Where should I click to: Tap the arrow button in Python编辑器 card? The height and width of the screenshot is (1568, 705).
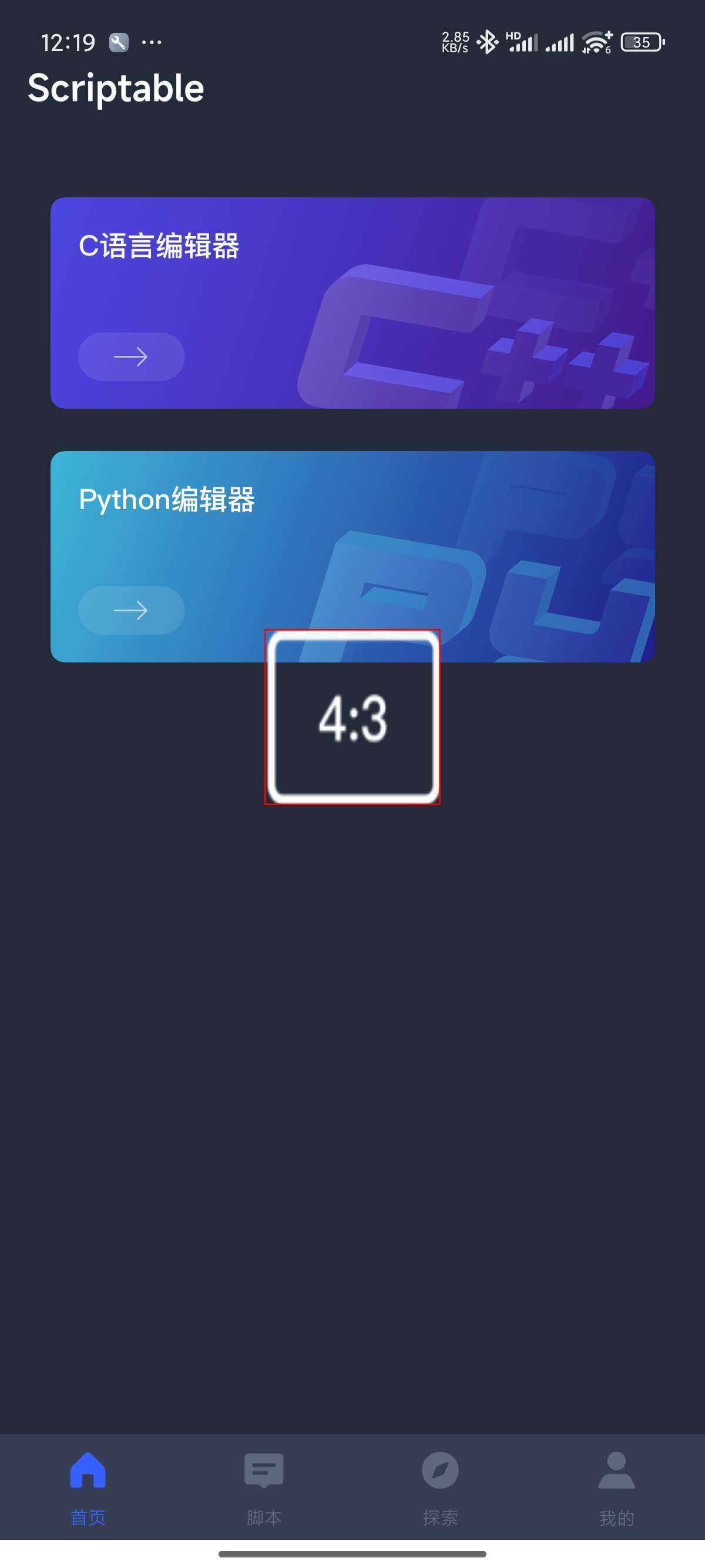coord(131,610)
